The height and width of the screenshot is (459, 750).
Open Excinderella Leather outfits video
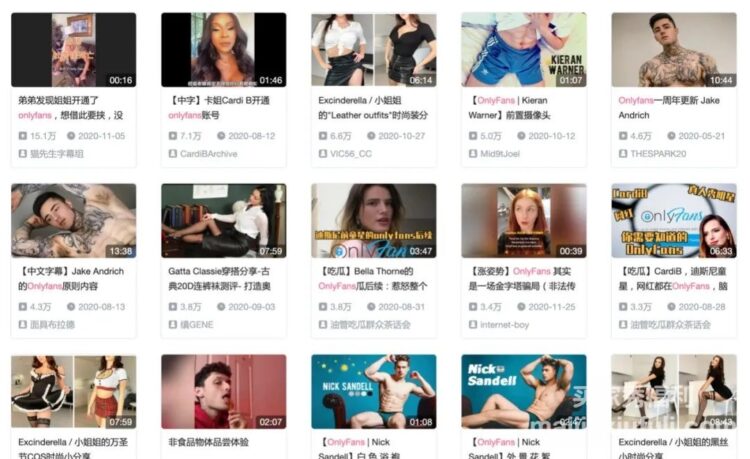coord(373,50)
